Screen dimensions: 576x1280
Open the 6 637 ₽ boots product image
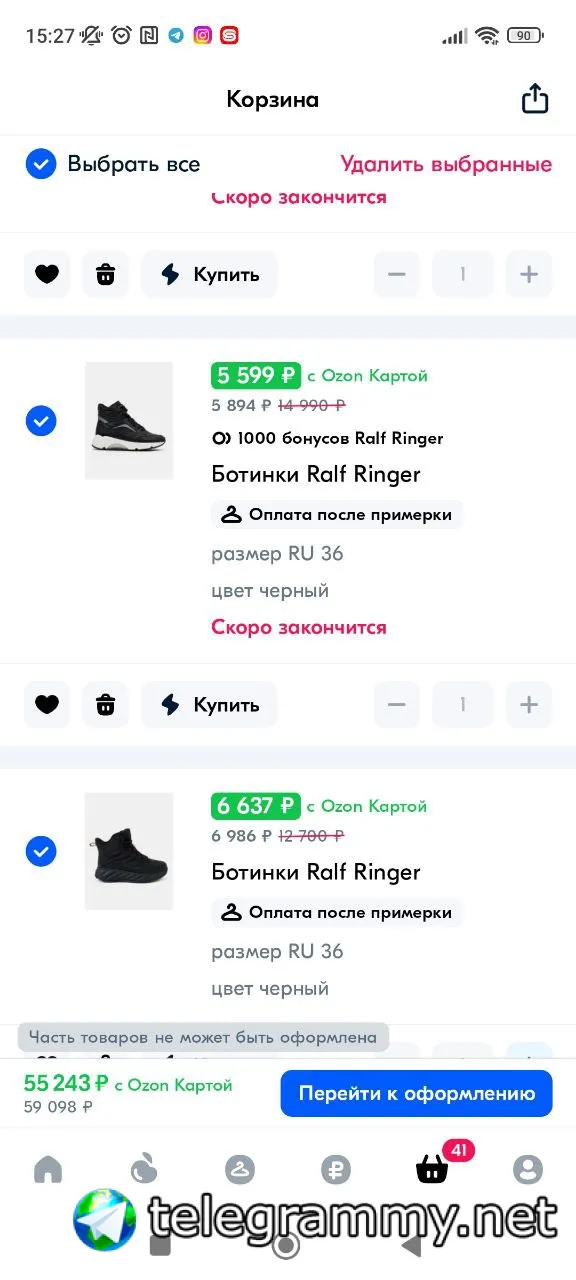129,851
